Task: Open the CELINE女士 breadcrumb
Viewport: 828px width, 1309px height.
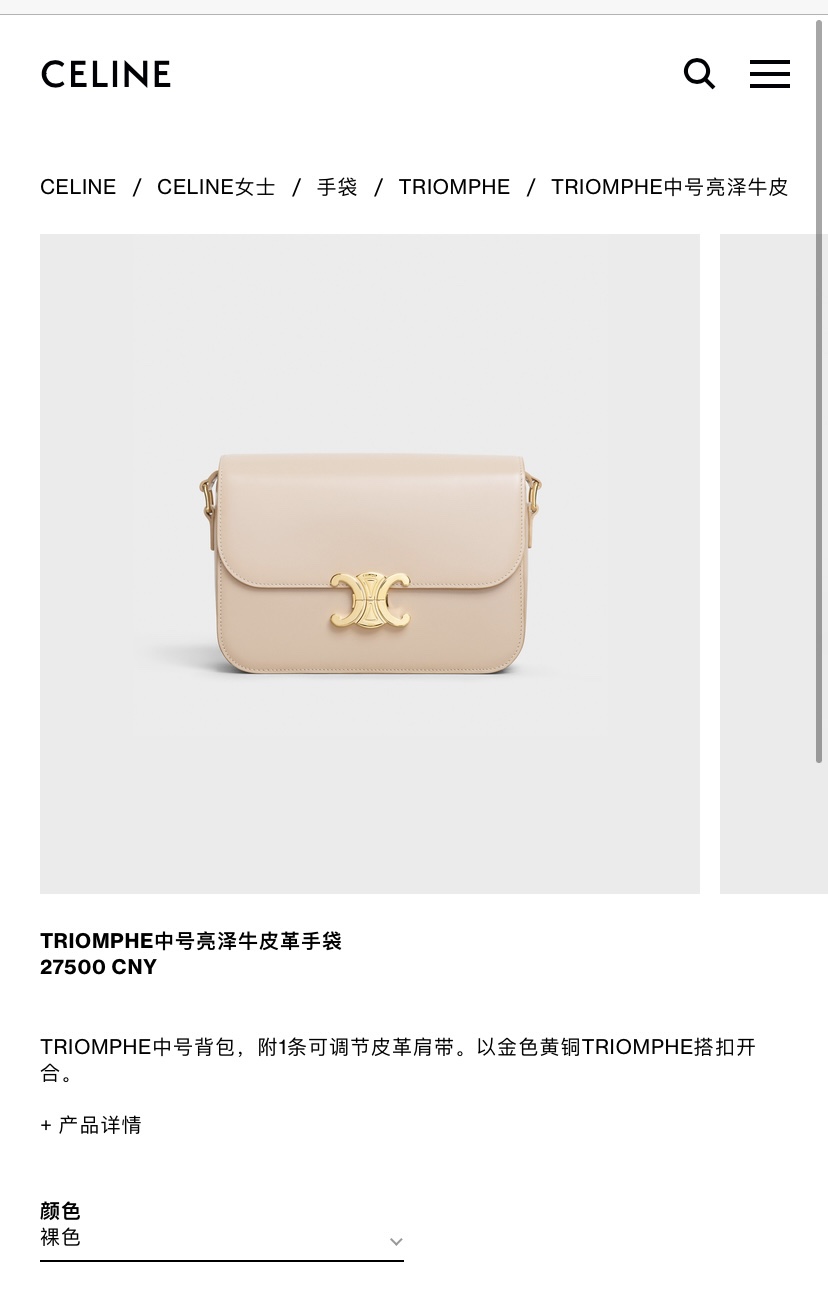Action: tap(216, 187)
